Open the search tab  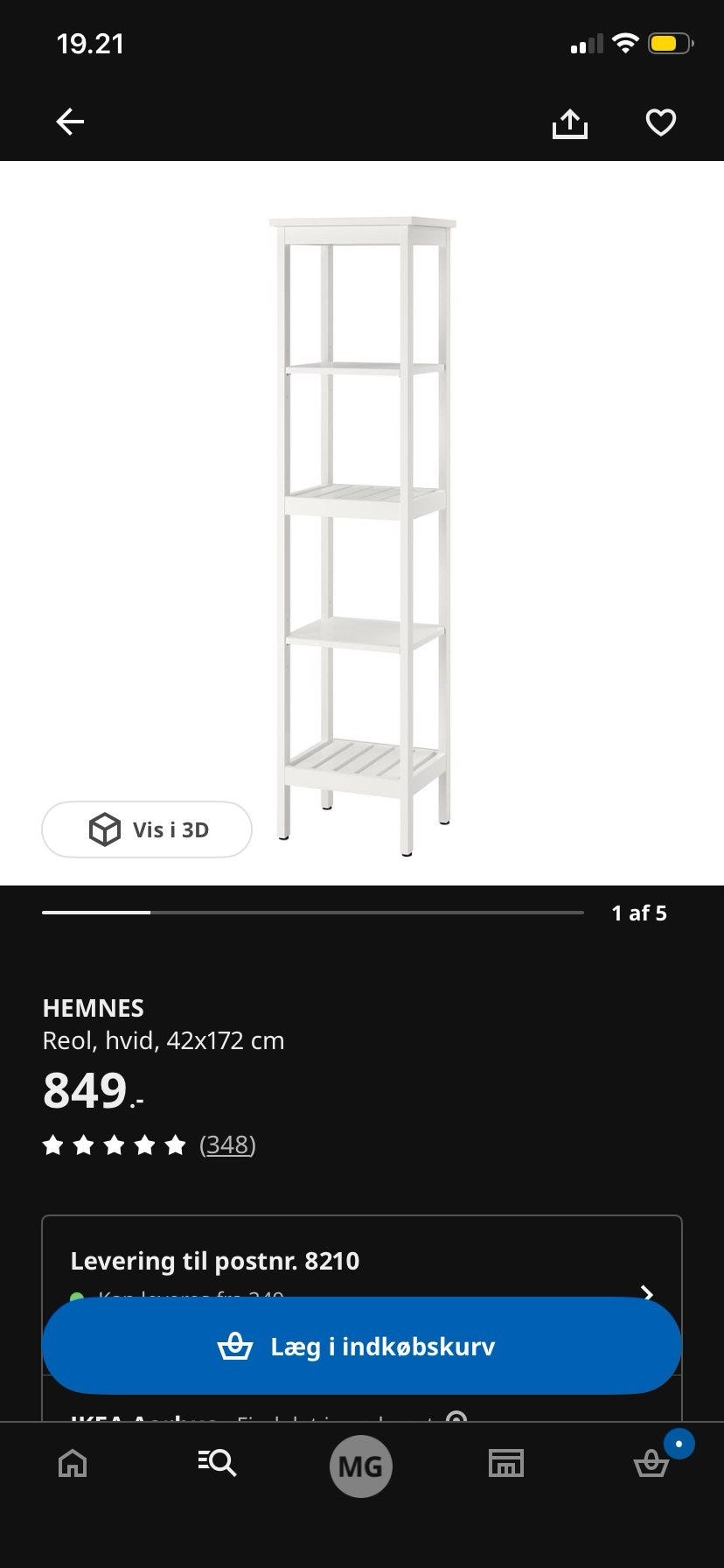217,1462
